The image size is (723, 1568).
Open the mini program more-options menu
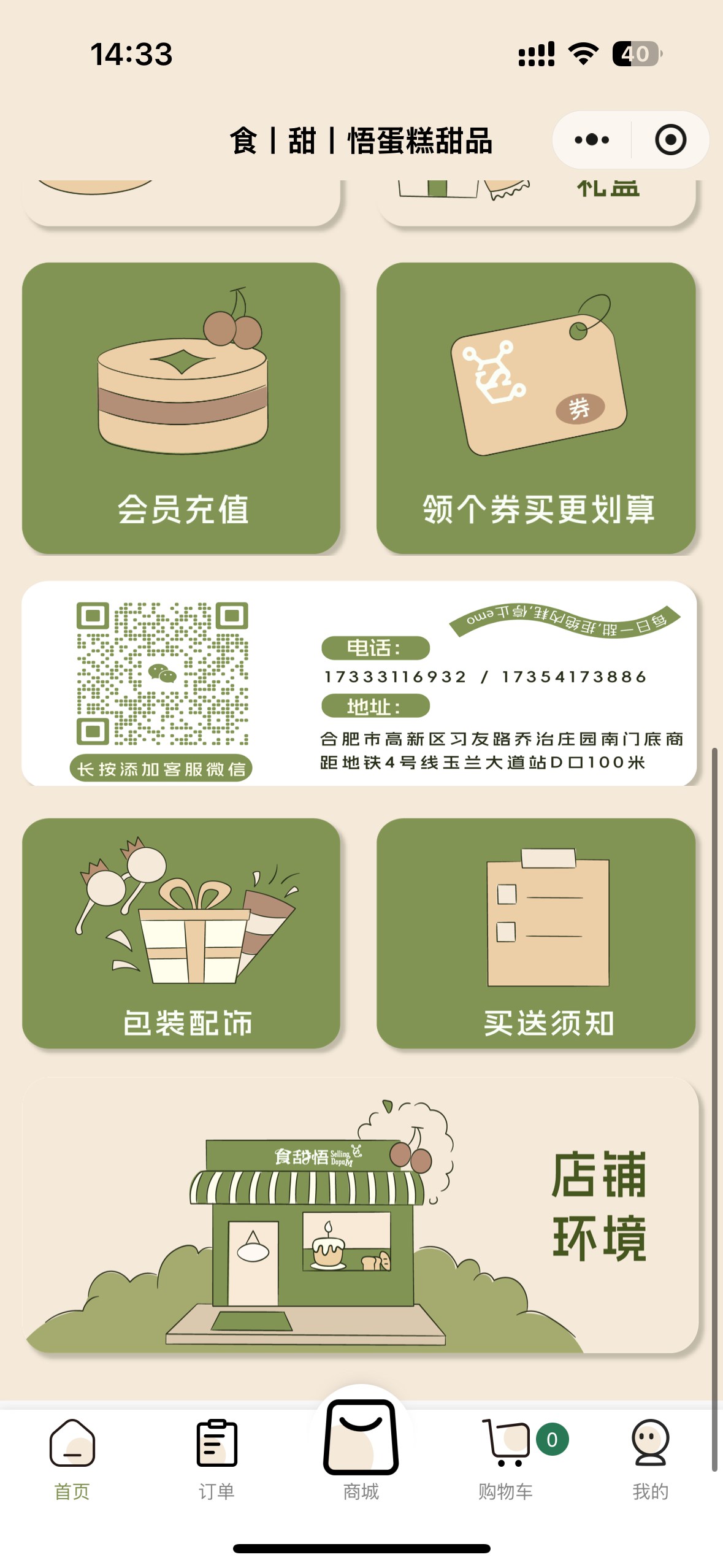[x=591, y=140]
